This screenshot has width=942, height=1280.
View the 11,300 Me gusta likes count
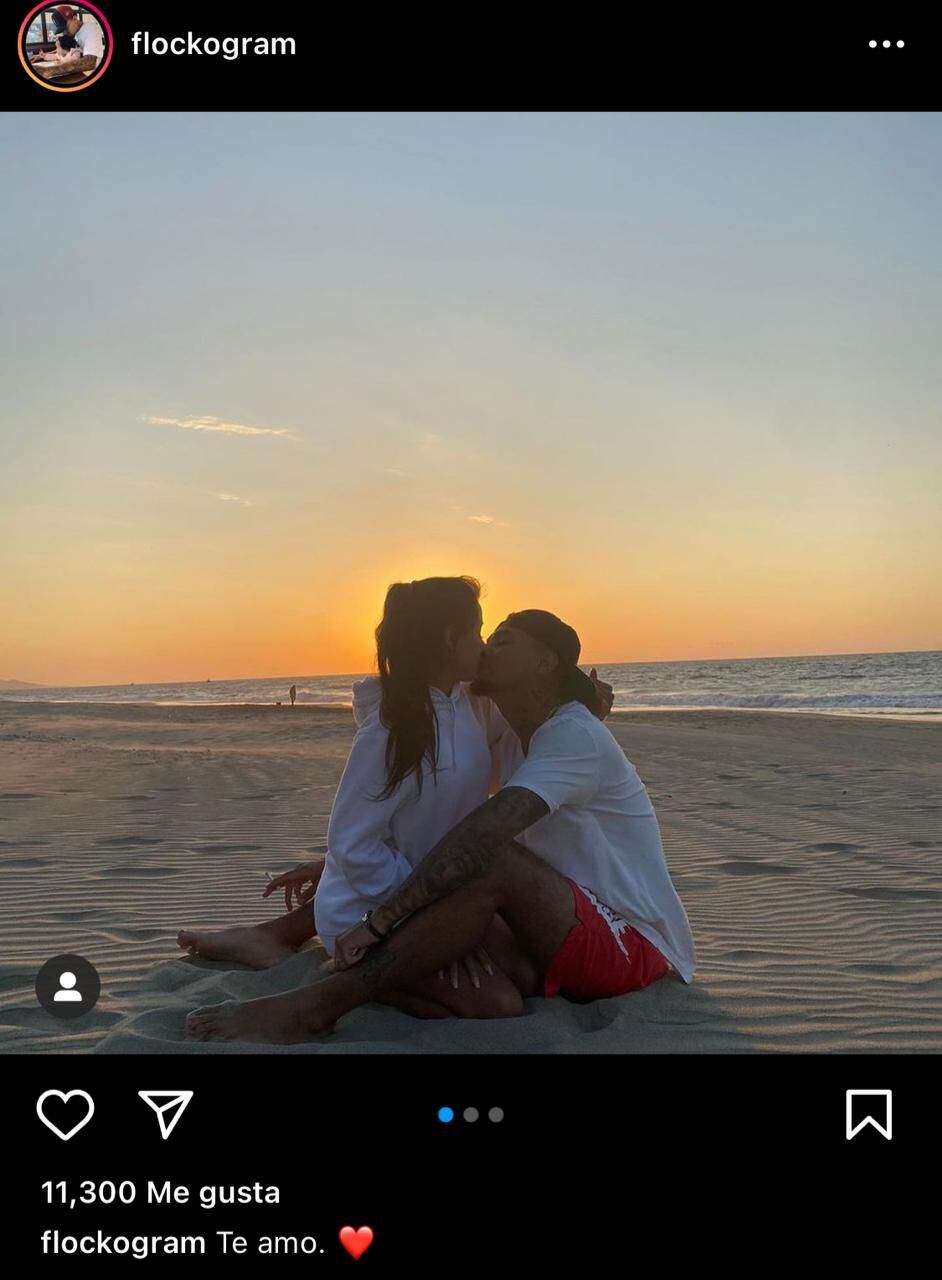161,1192
